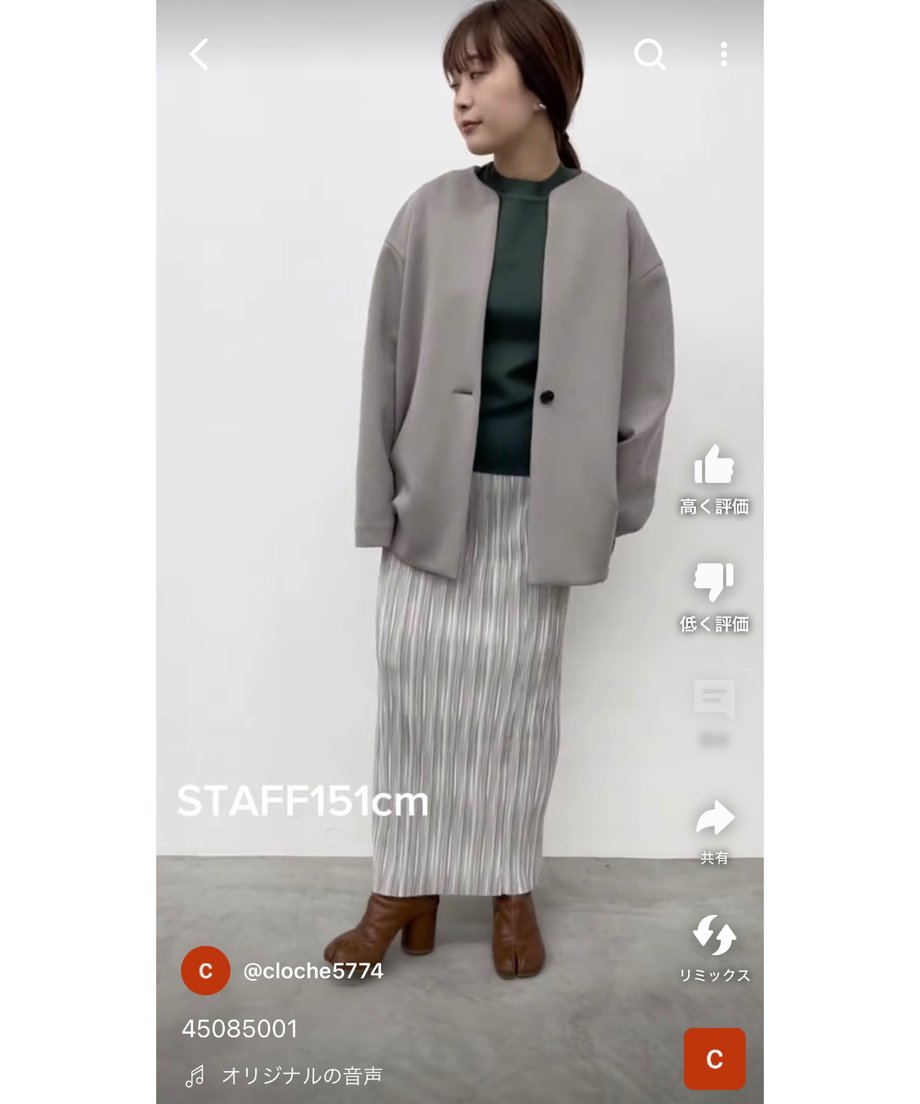
Task: Like this short with 高く評価
Action: pyautogui.click(x=714, y=466)
